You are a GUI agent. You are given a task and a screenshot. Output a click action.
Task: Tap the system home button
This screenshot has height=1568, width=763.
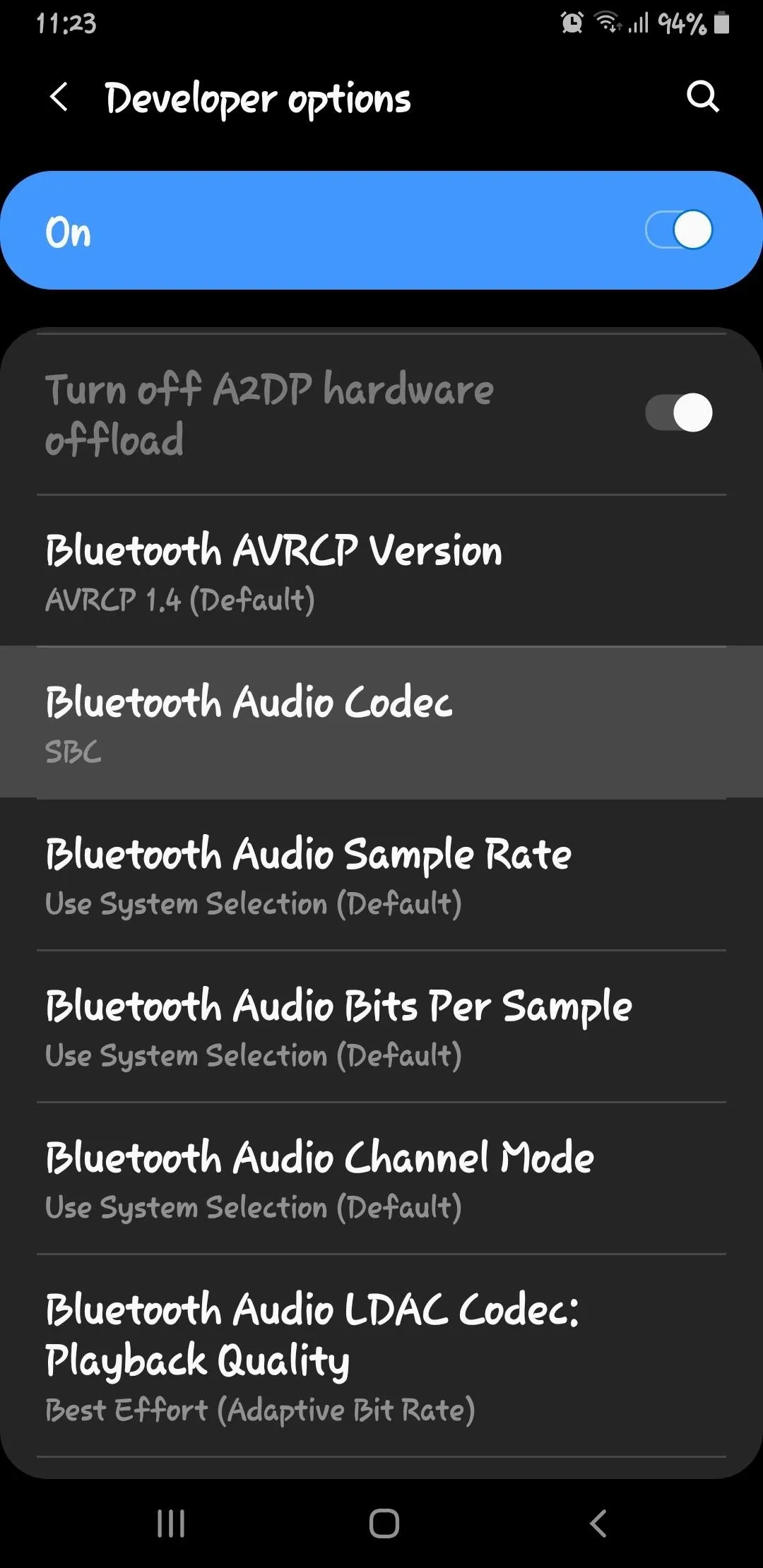coord(384,1523)
